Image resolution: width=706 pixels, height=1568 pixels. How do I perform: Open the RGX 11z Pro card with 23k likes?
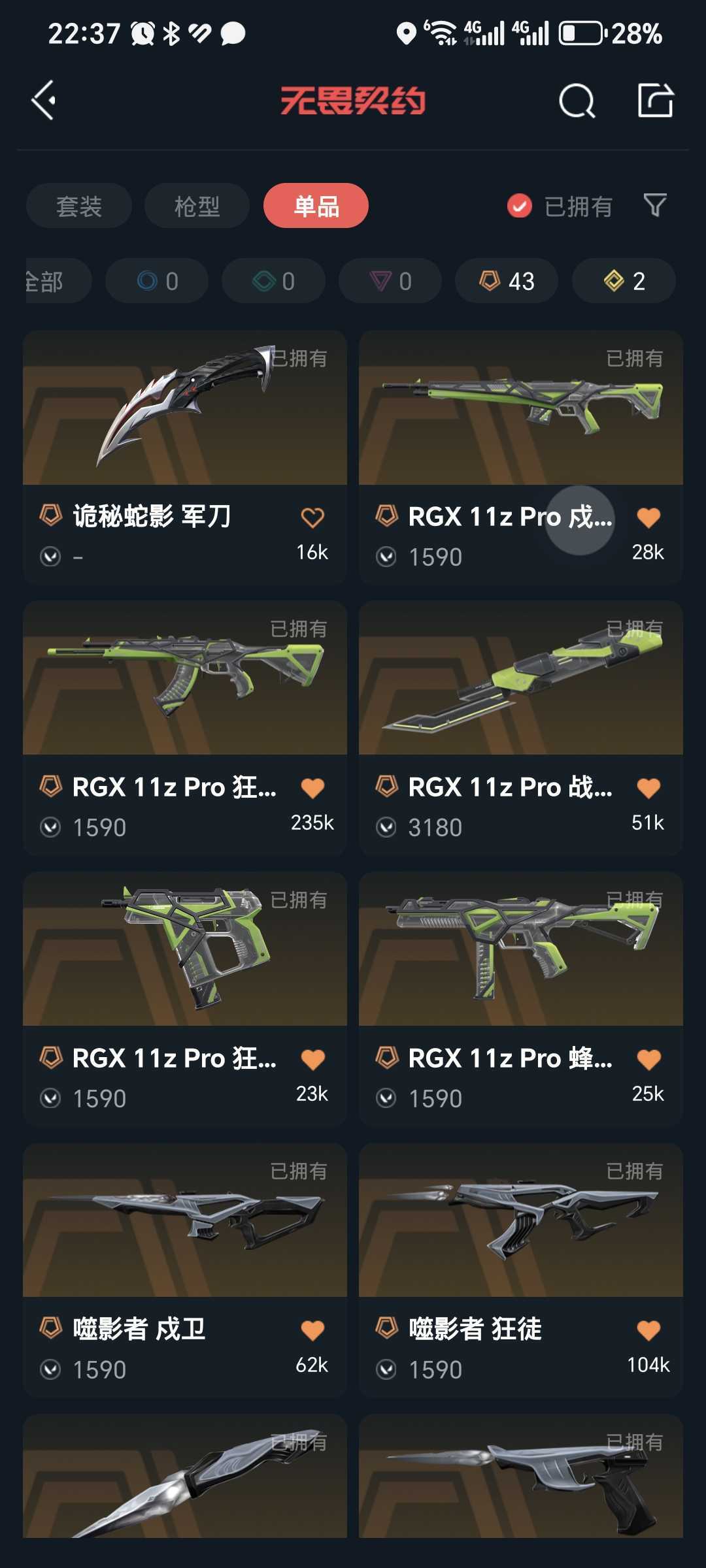[x=185, y=999]
